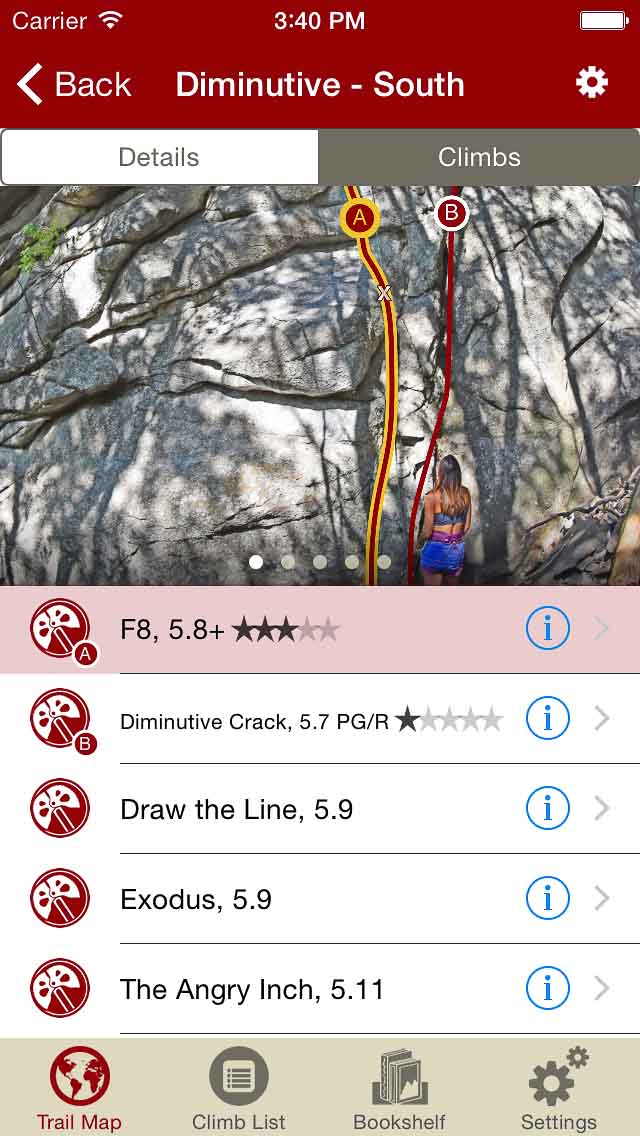This screenshot has width=640, height=1136.
Task: Tap route marker B on the photo
Action: click(x=452, y=212)
